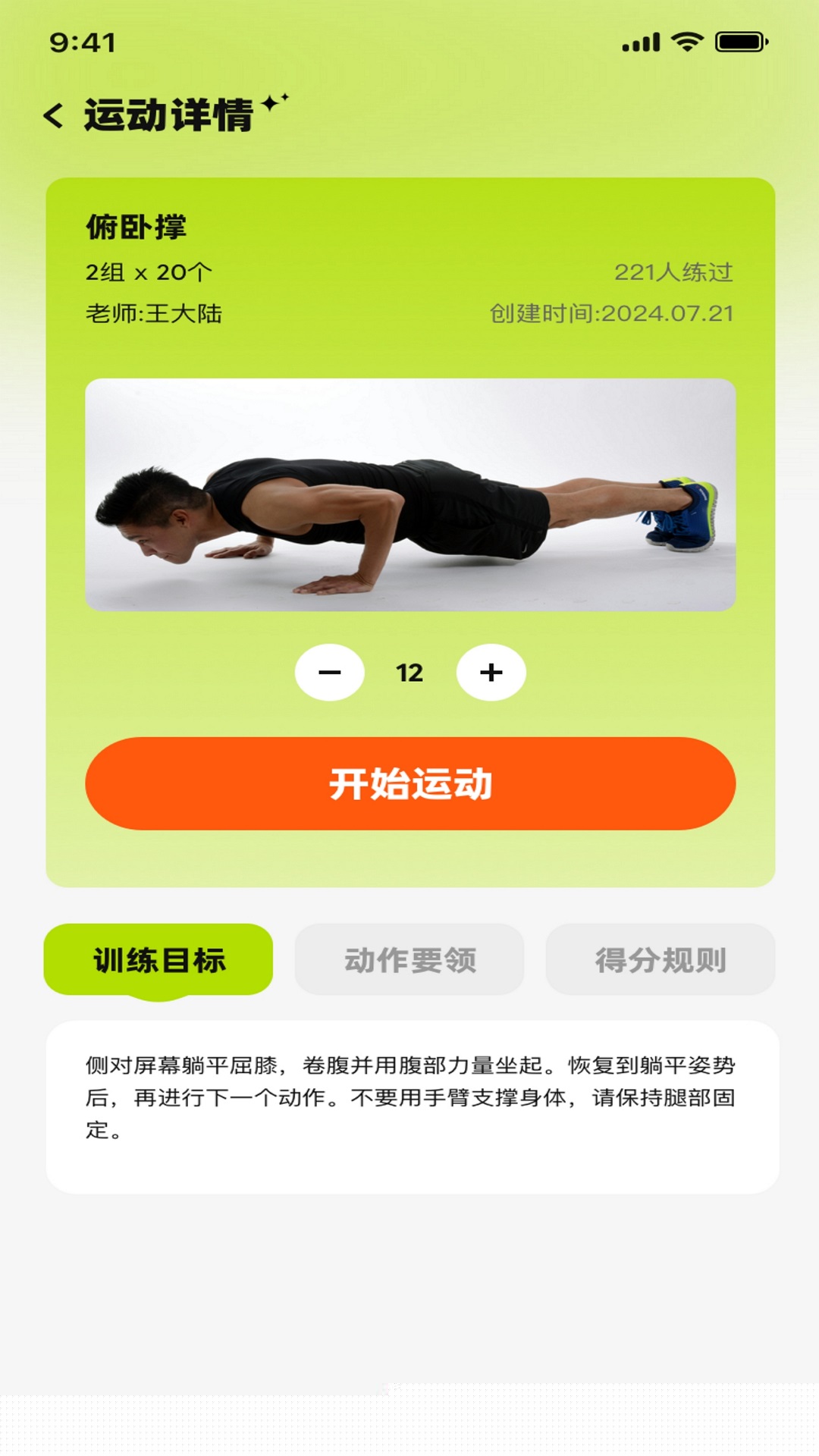Image resolution: width=819 pixels, height=1456 pixels.
Task: Decrease the count with the minus button
Action: pyautogui.click(x=330, y=673)
